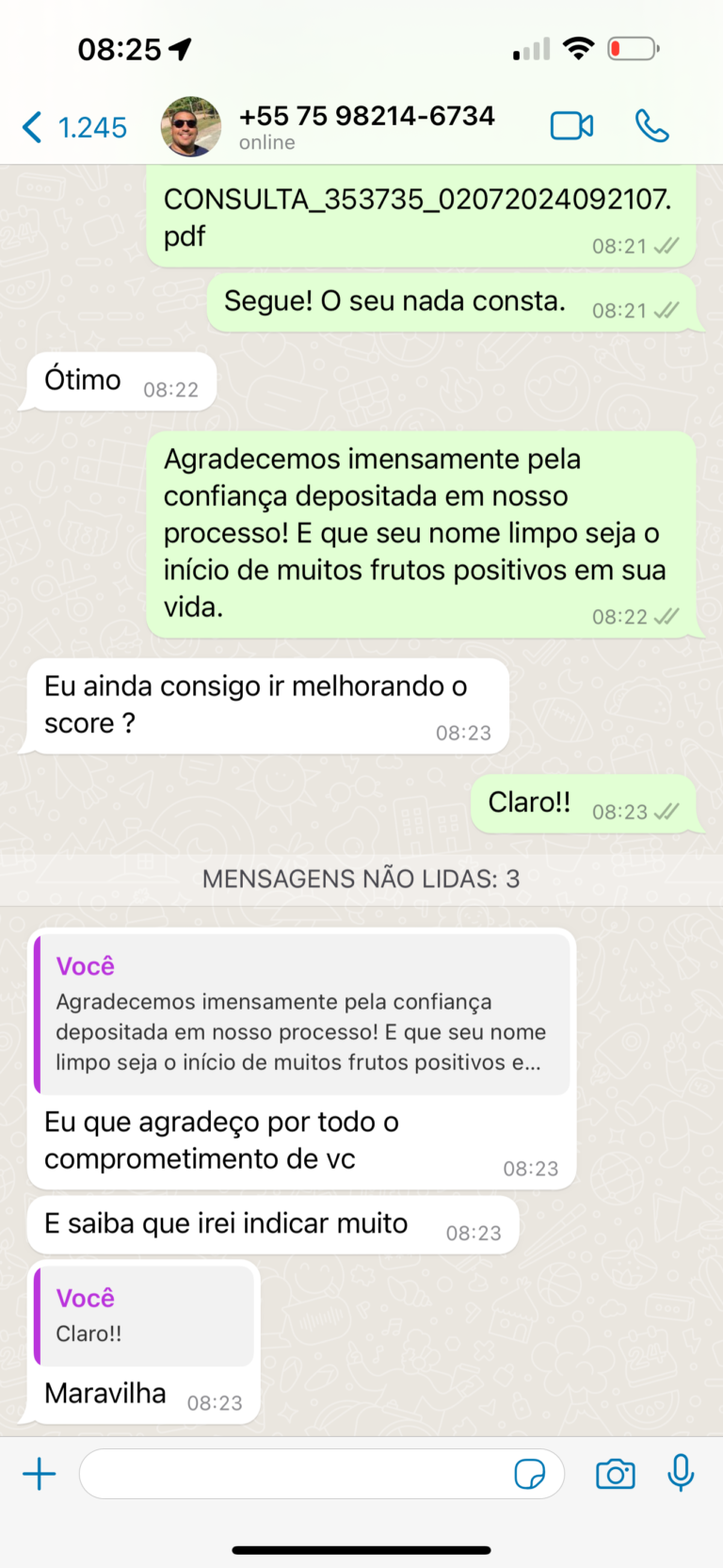Start a video call
The height and width of the screenshot is (1568, 723).
click(x=571, y=125)
